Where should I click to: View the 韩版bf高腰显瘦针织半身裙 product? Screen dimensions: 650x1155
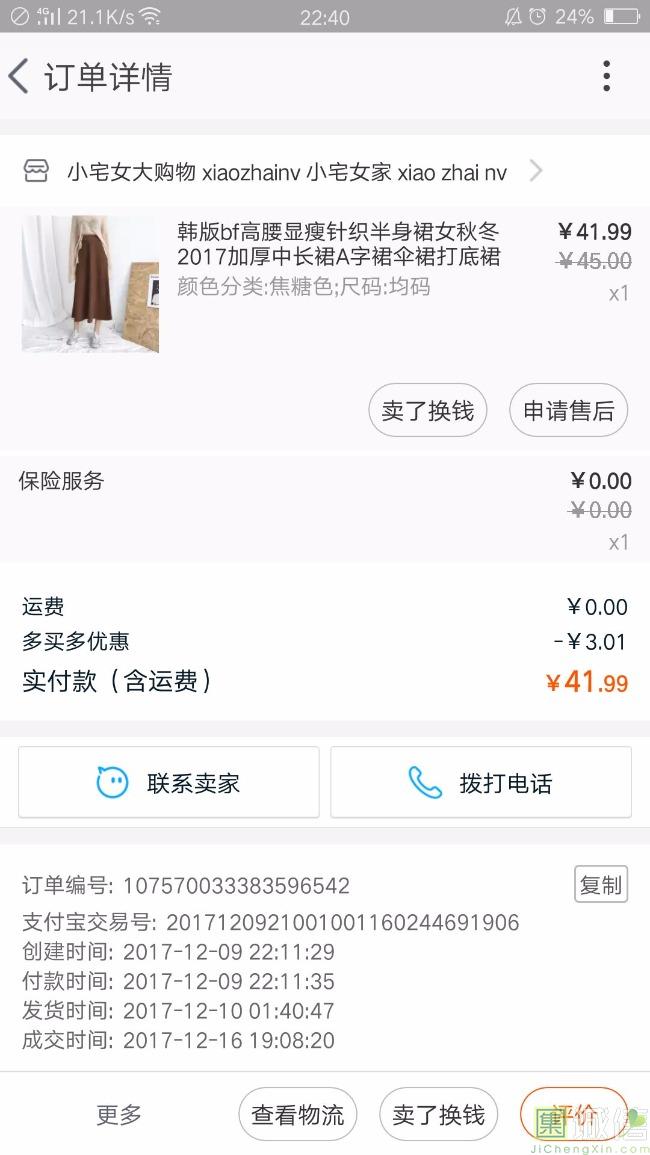(338, 245)
